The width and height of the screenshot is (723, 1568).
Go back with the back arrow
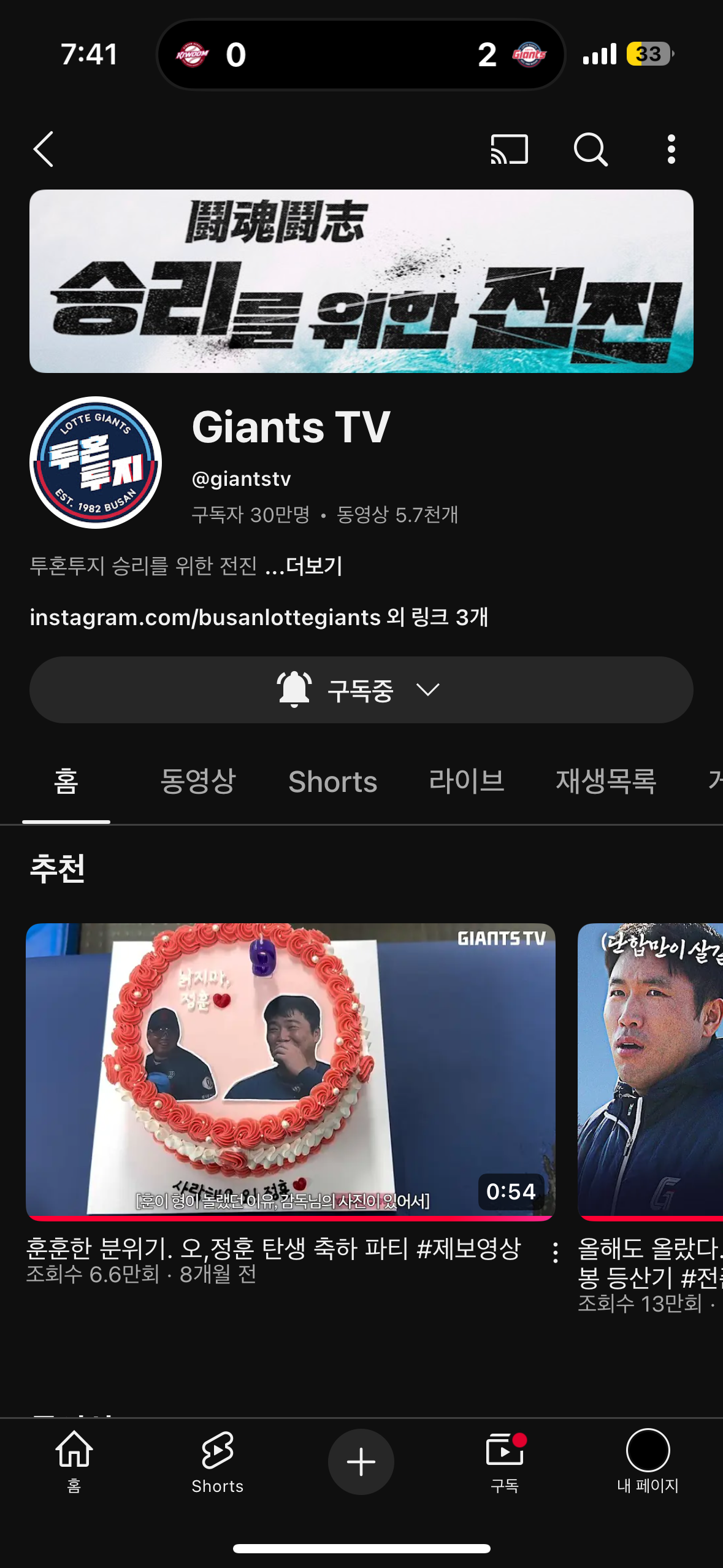pos(43,150)
